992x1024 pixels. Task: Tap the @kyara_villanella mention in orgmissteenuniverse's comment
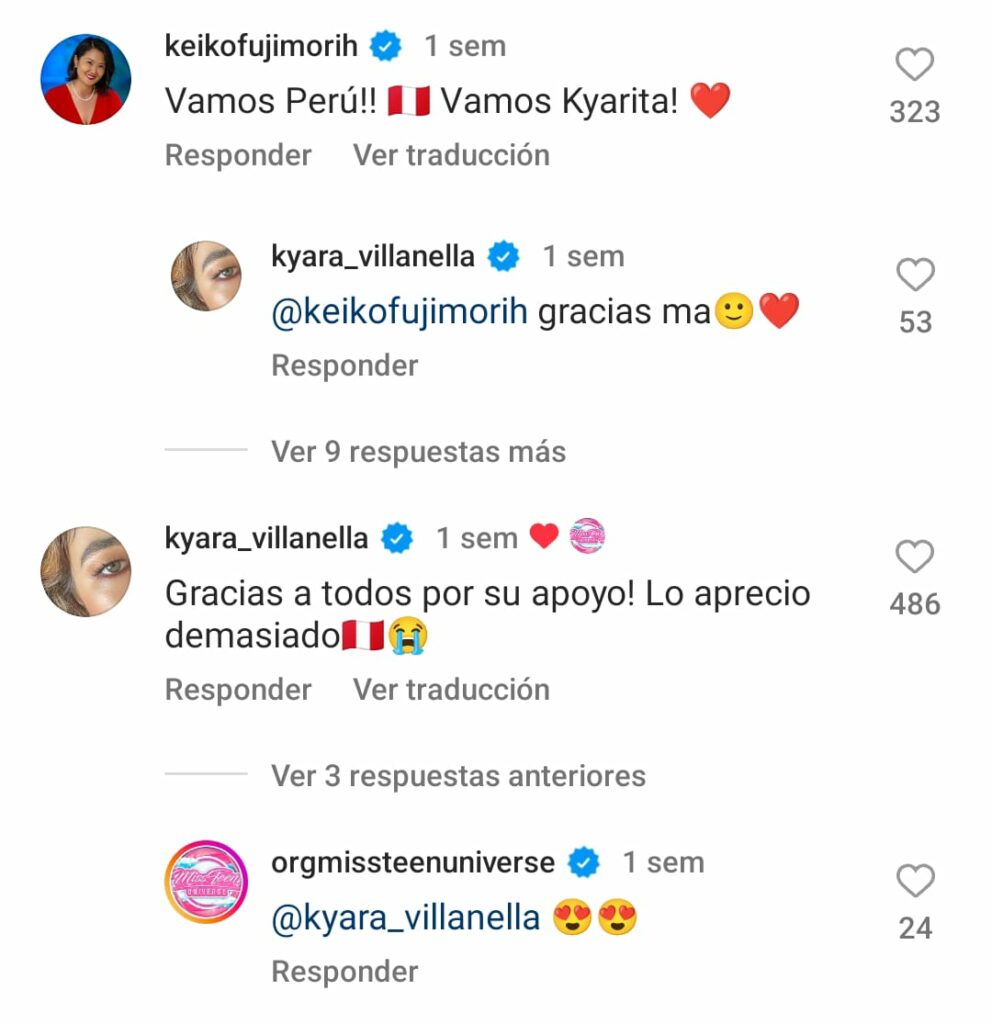407,917
